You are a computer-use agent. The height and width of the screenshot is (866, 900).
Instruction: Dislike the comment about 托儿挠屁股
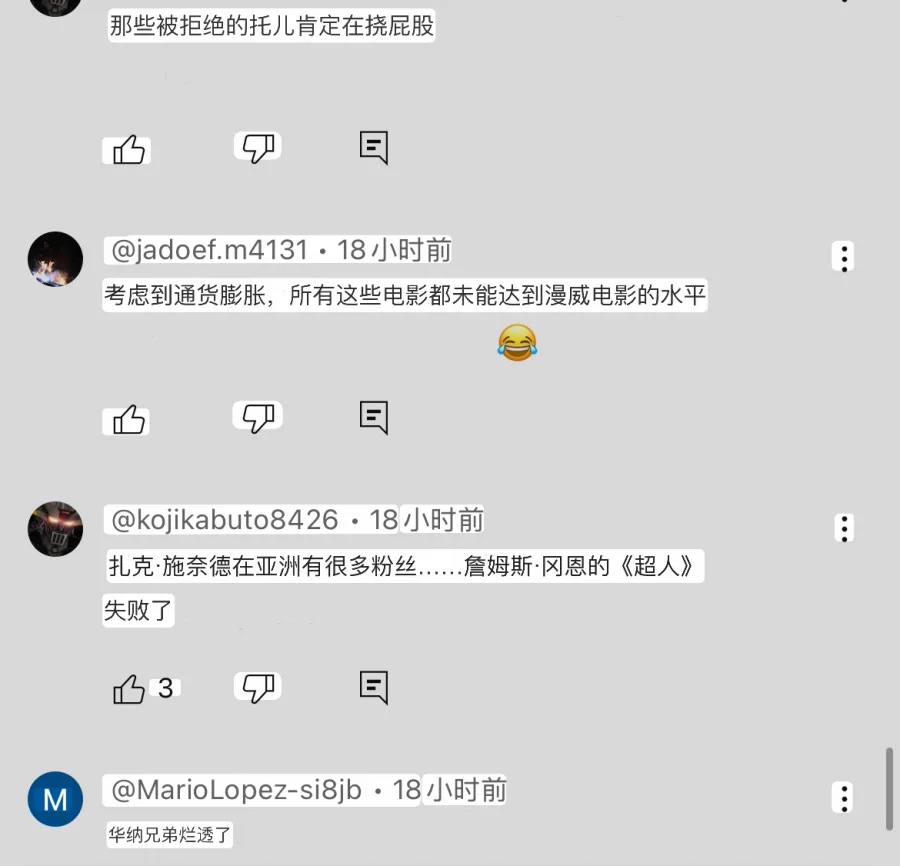(x=258, y=149)
